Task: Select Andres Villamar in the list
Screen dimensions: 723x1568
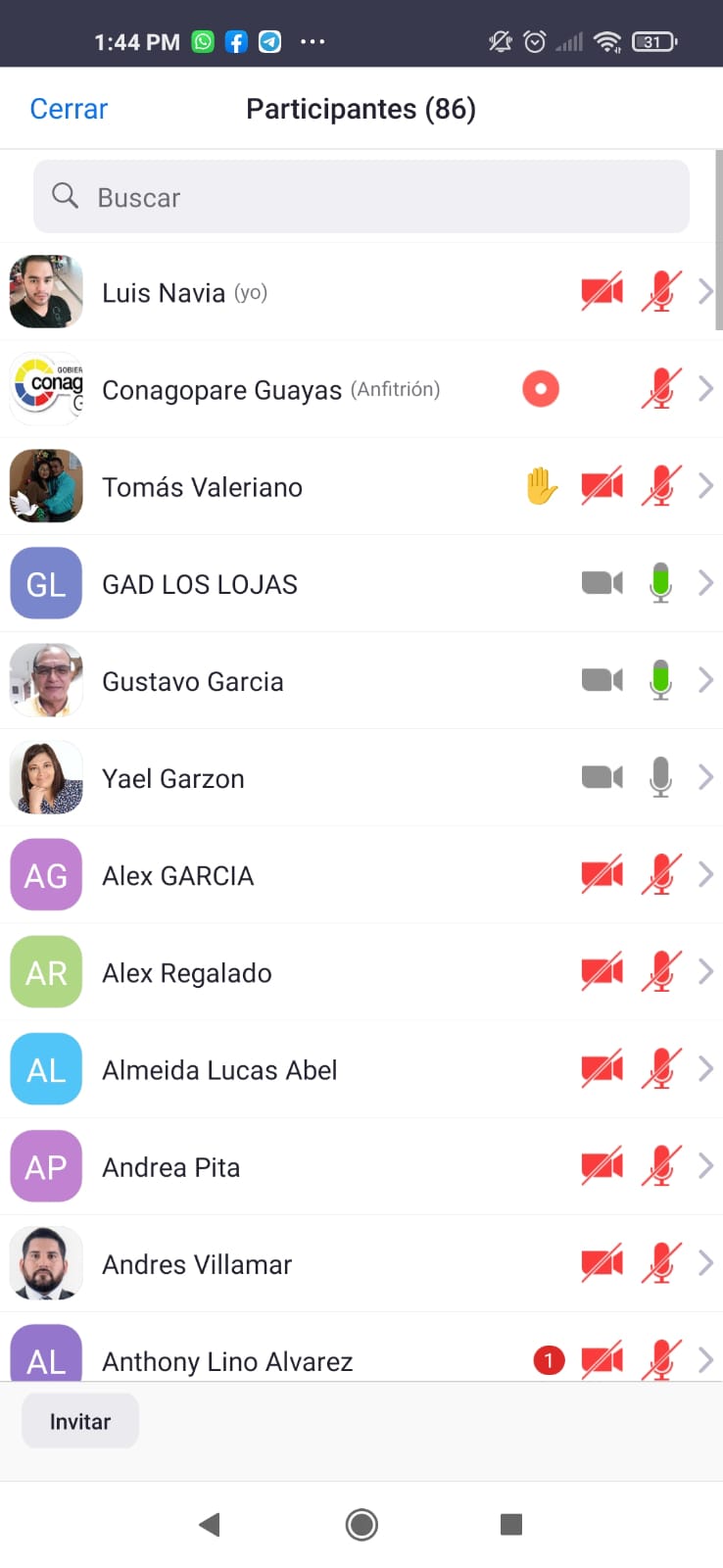Action: tap(294, 1264)
